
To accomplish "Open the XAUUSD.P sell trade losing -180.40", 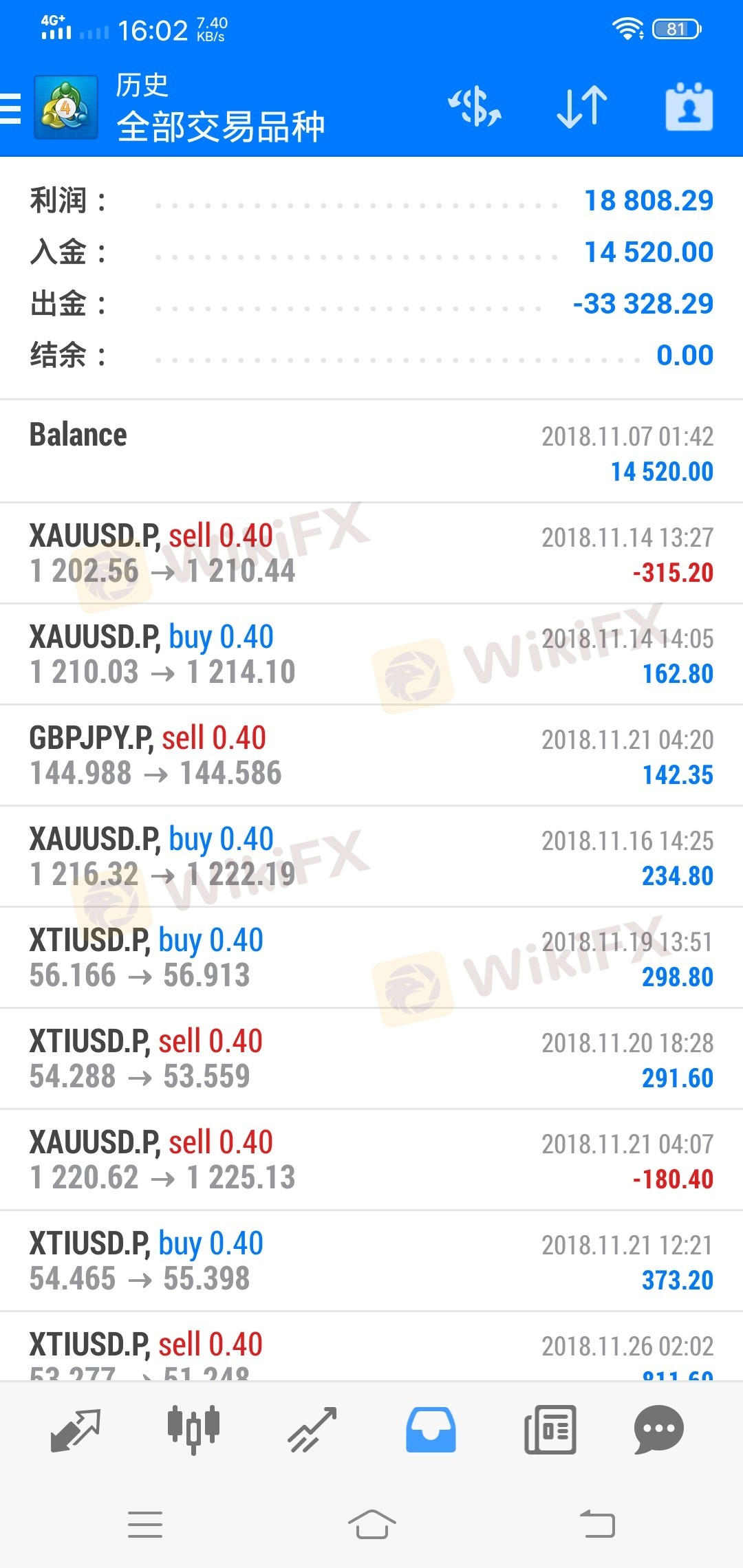I will (371, 1160).
